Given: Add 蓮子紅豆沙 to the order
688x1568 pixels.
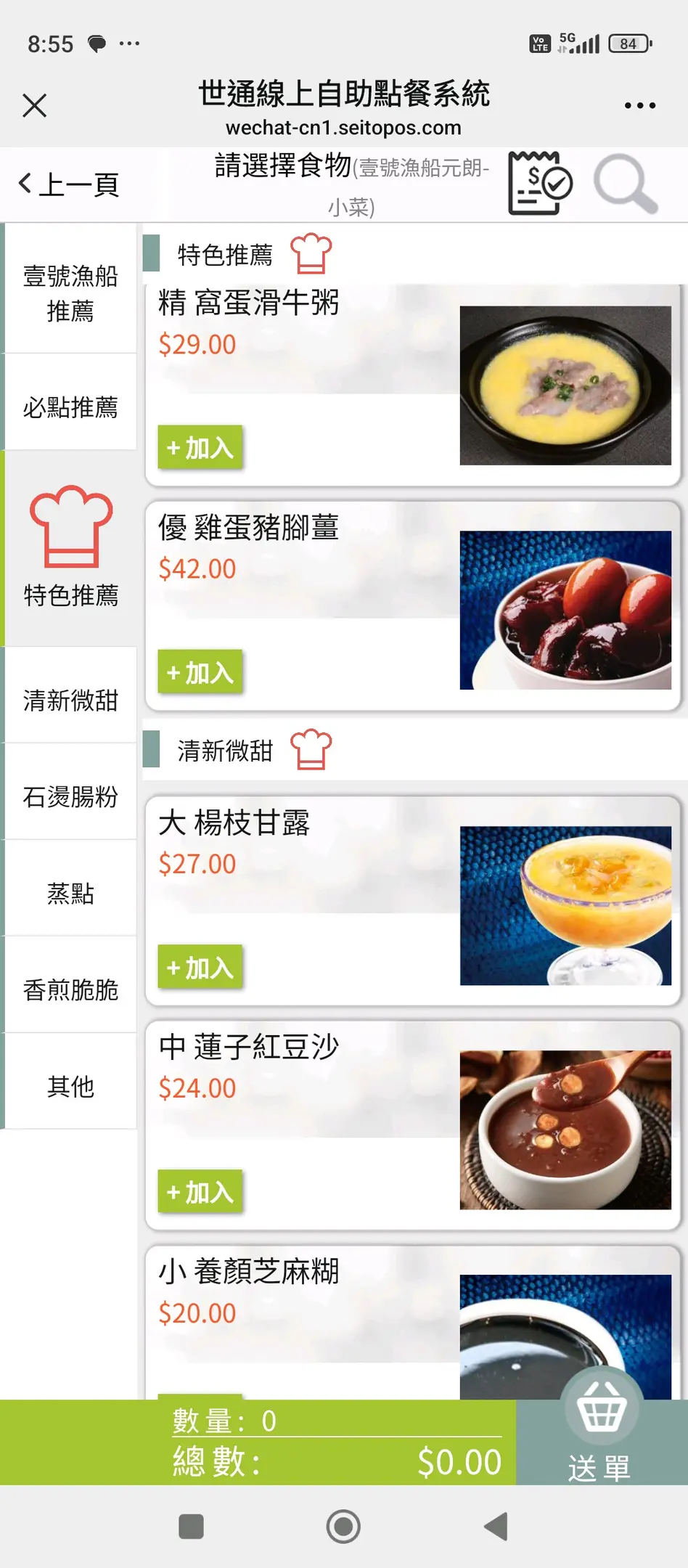Looking at the screenshot, I should point(200,1192).
